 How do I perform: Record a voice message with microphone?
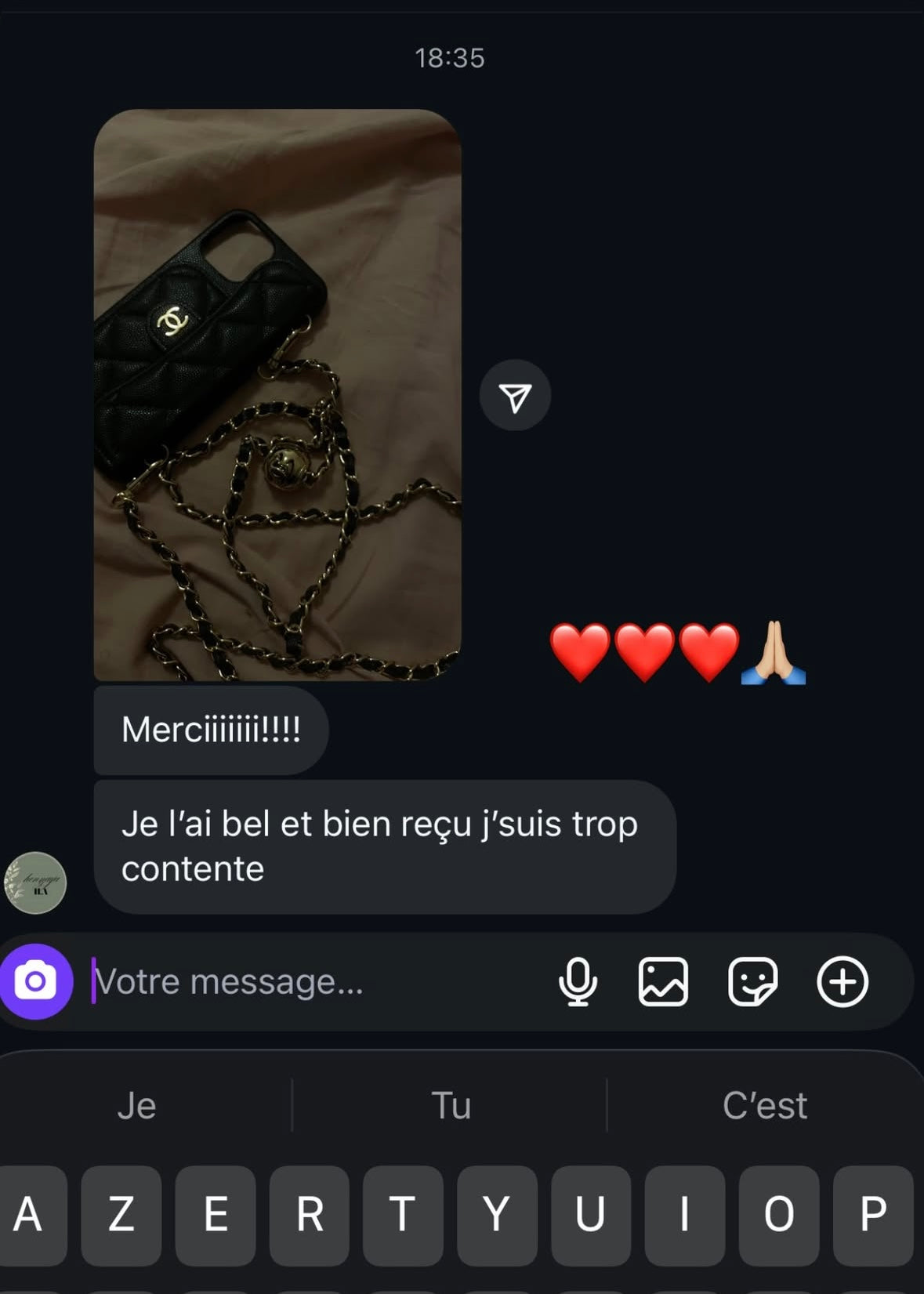coord(578,981)
